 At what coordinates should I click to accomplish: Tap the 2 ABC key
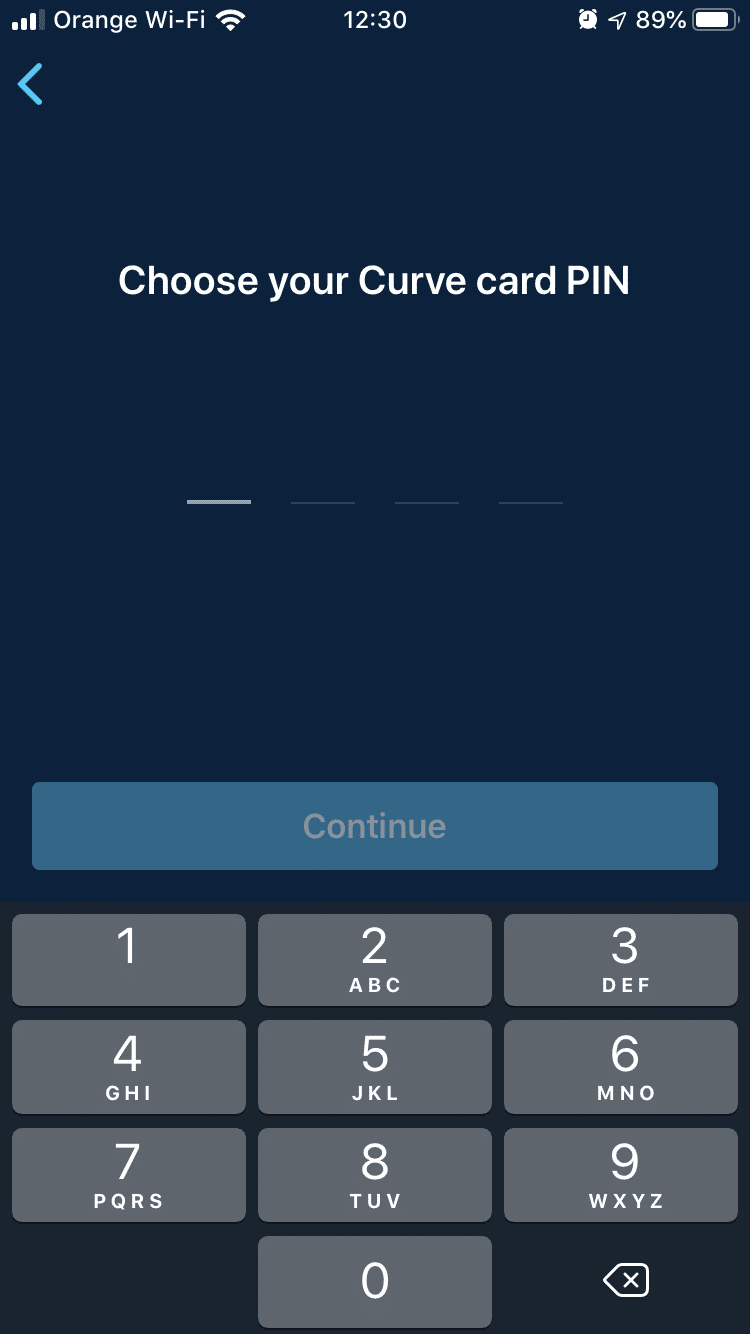click(x=375, y=959)
